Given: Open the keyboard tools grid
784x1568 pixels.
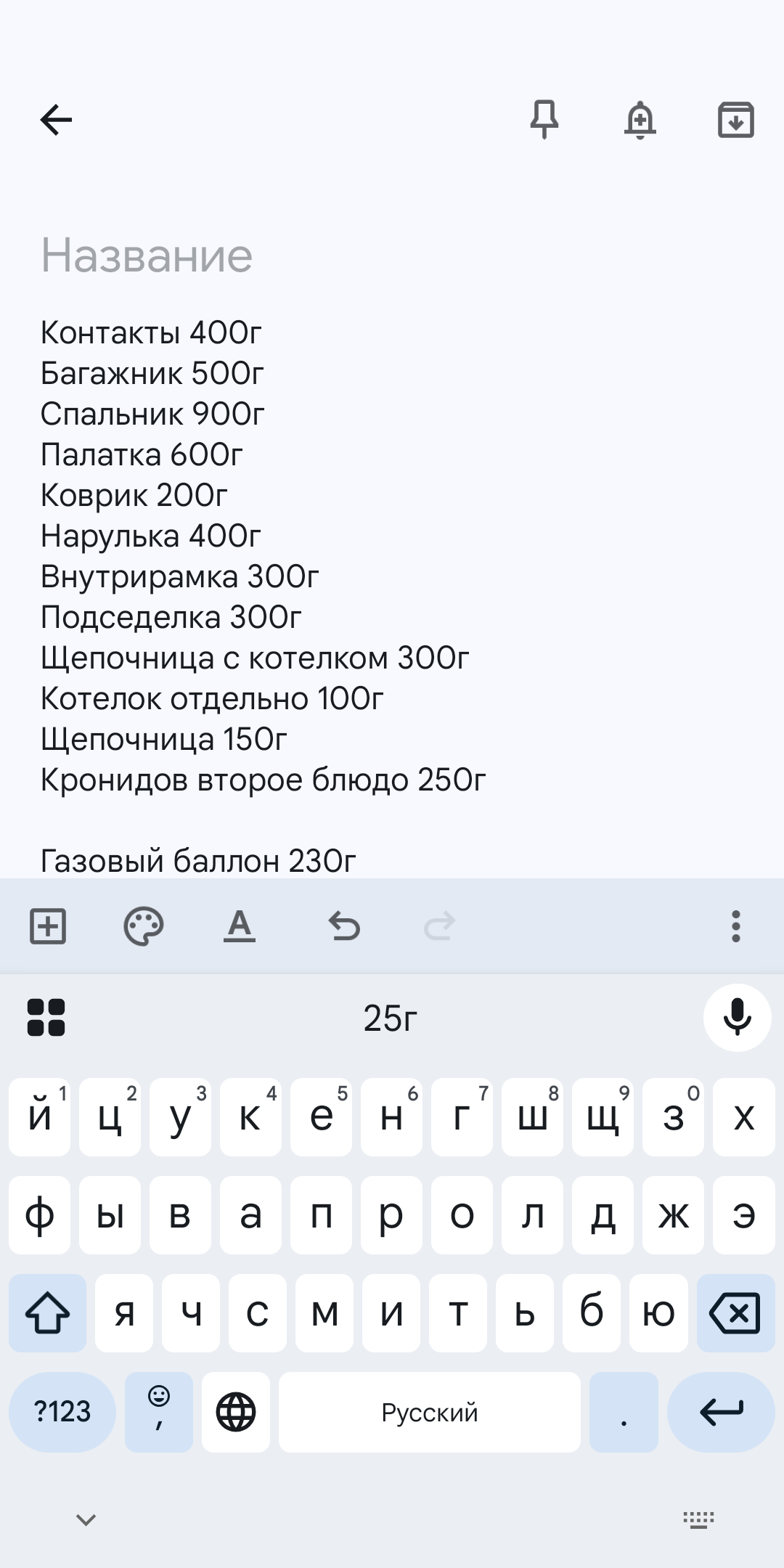Looking at the screenshot, I should point(46,1018).
